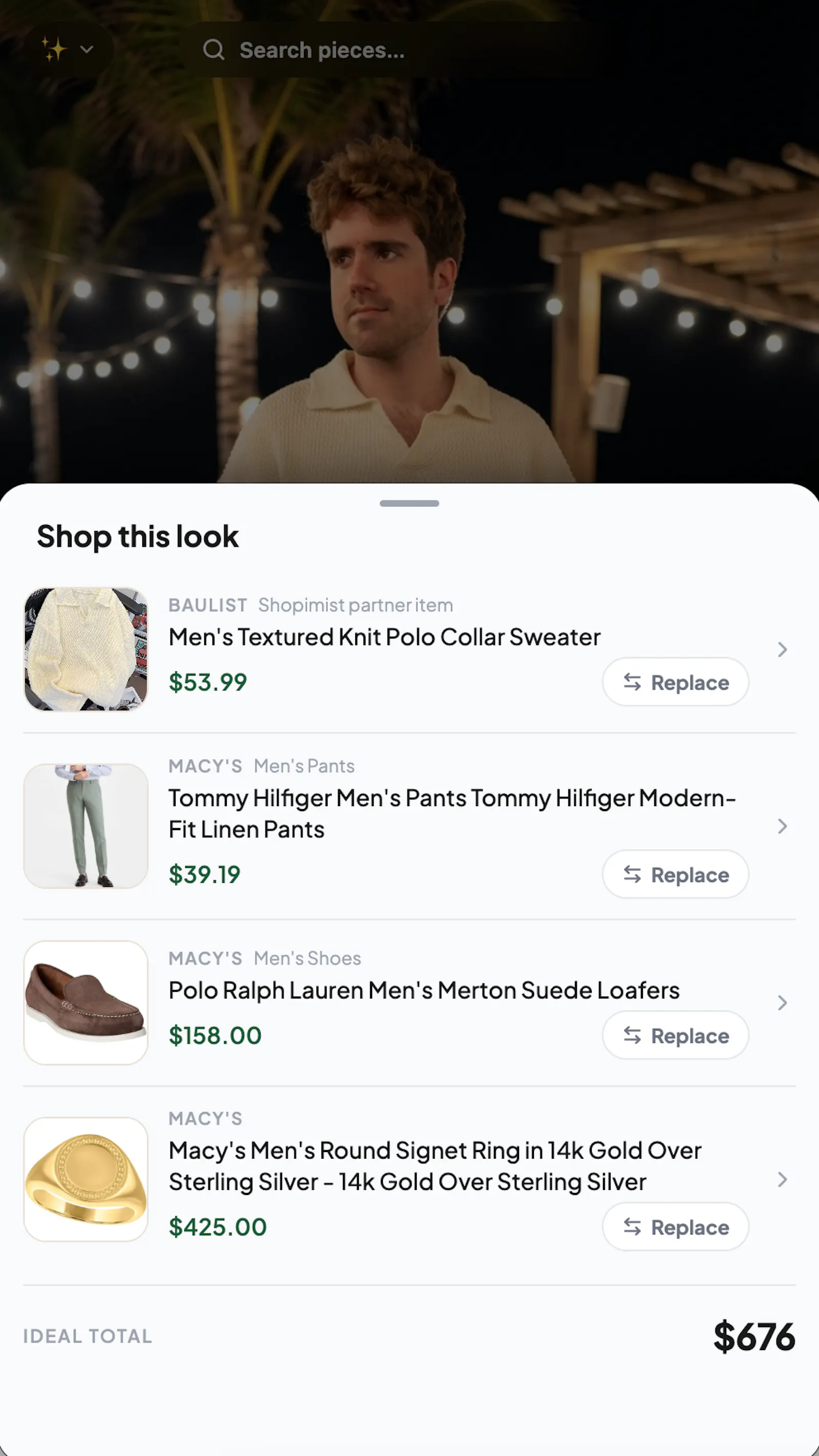Open Polo Ralph Lauren Merton Suede Loafers

tap(409, 1003)
